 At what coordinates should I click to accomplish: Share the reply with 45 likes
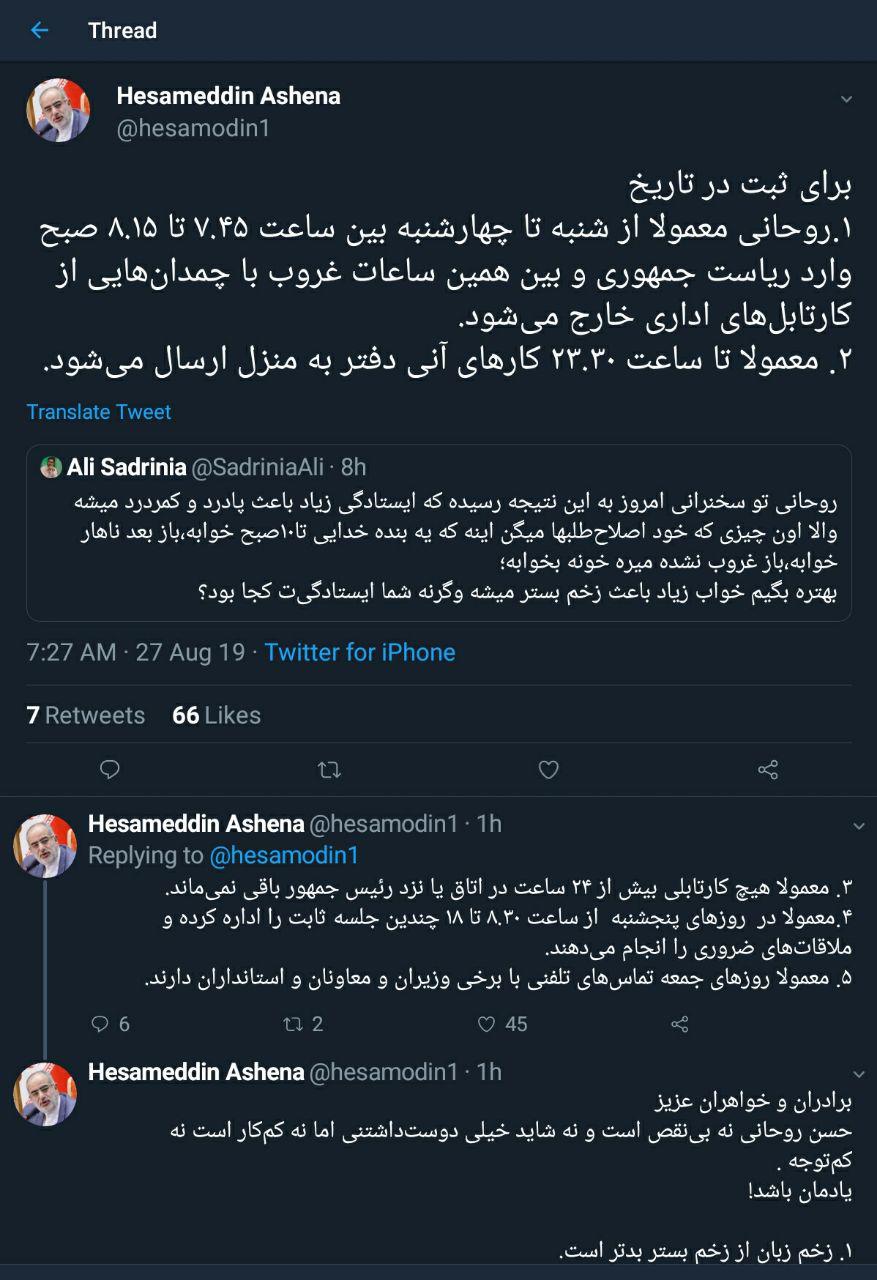[679, 1024]
